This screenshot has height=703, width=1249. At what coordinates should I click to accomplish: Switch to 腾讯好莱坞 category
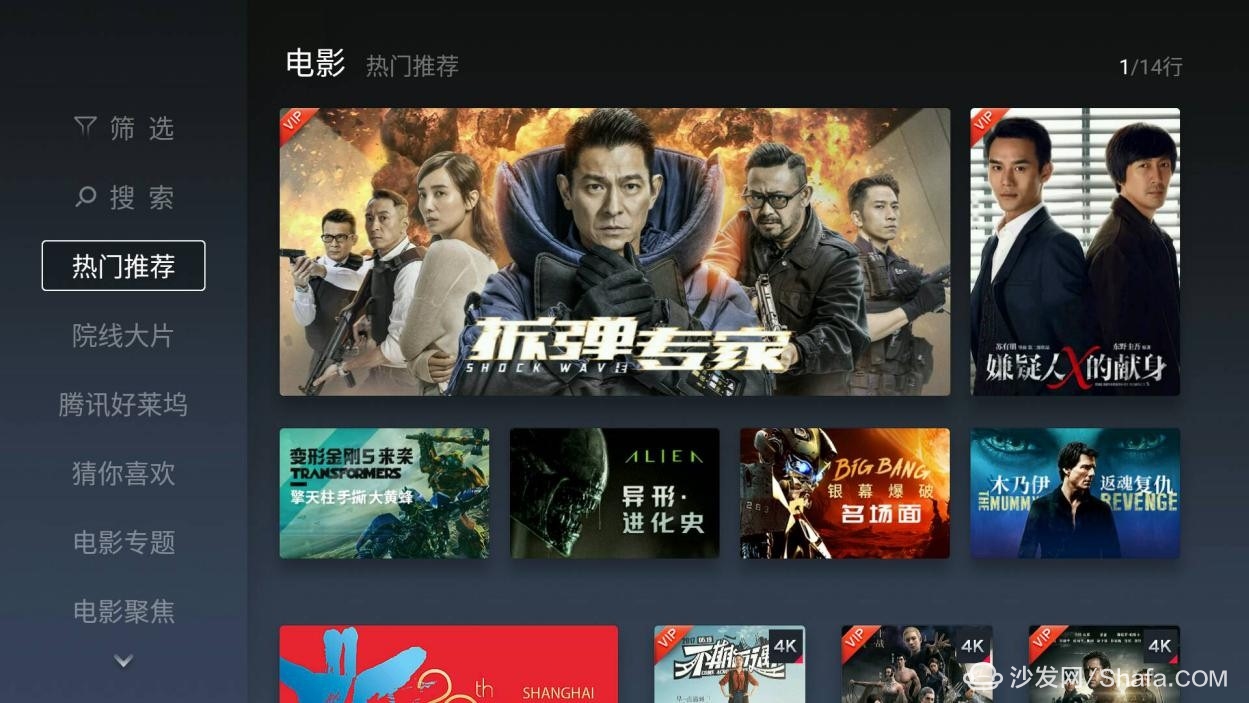[x=123, y=405]
